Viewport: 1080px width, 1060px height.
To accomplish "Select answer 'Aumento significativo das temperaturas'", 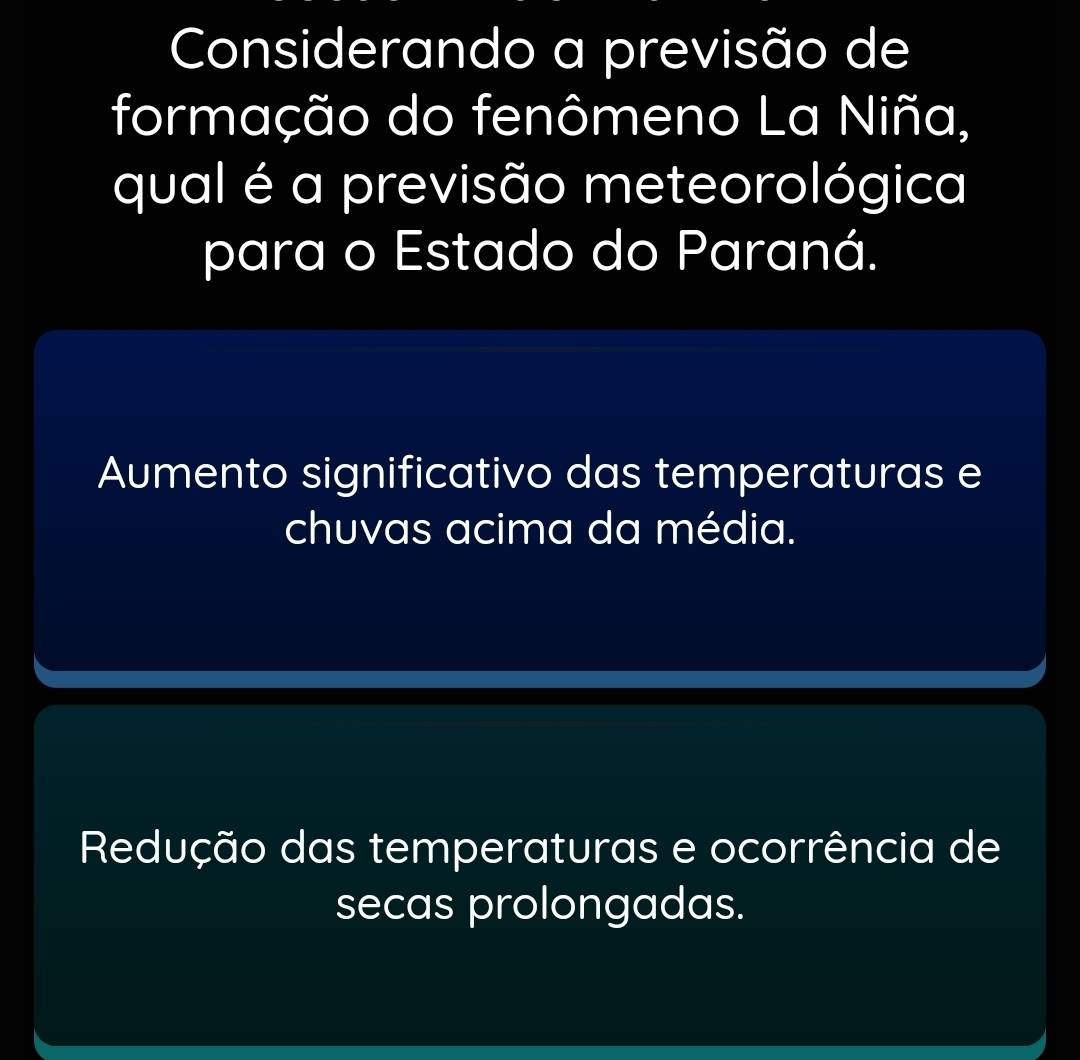I will (x=540, y=502).
